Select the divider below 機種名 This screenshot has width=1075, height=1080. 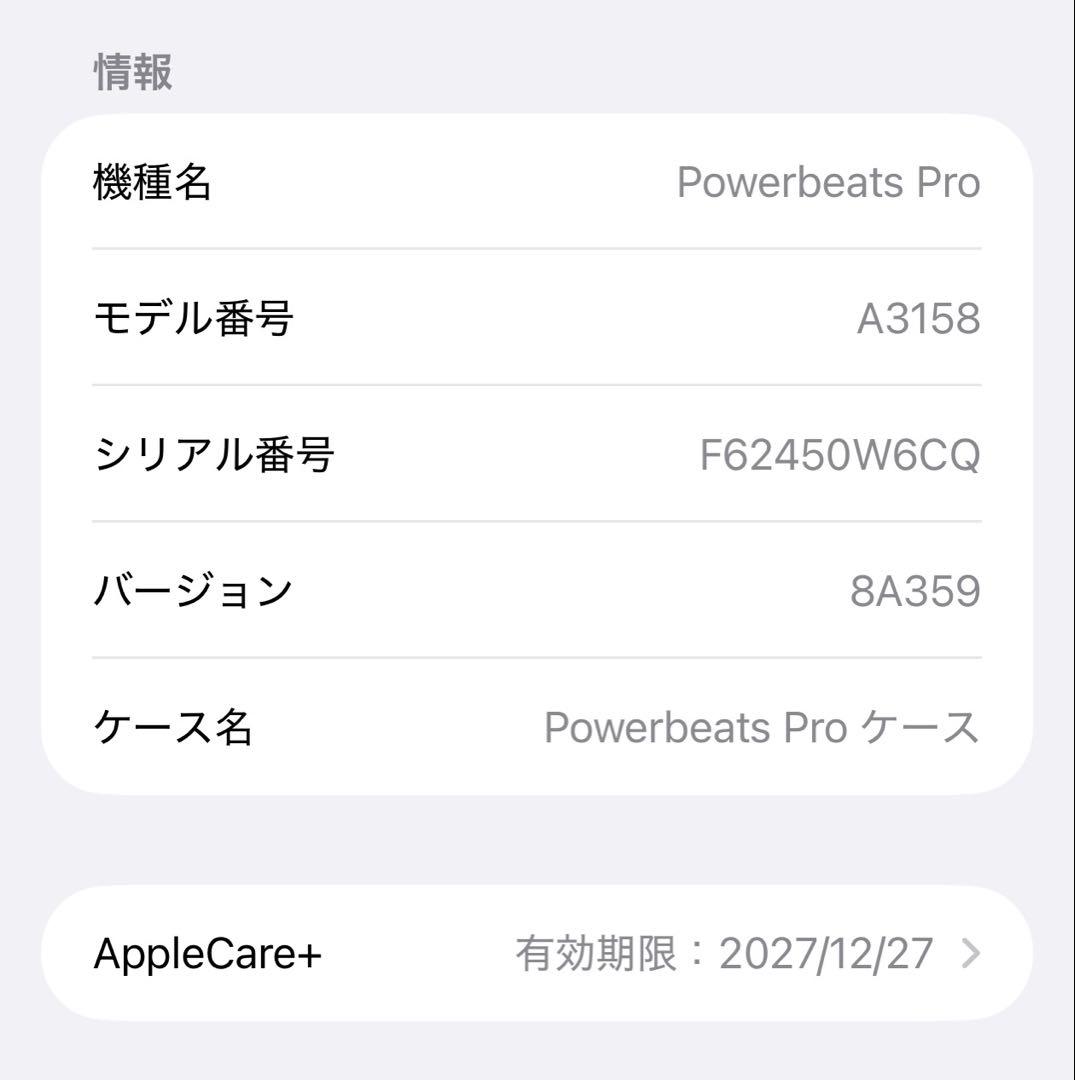(537, 248)
